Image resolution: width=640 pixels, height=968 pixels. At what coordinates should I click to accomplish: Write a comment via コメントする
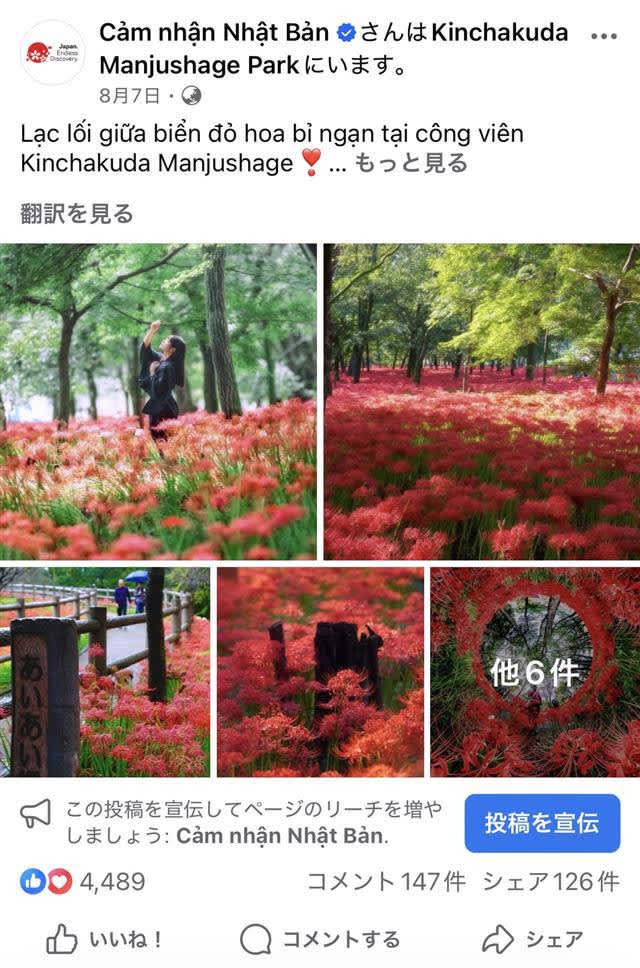tap(320, 939)
